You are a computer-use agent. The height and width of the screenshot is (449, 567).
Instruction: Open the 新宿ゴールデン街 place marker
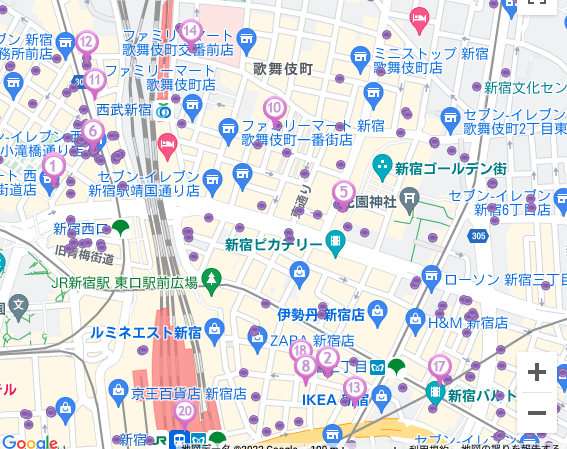(382, 167)
